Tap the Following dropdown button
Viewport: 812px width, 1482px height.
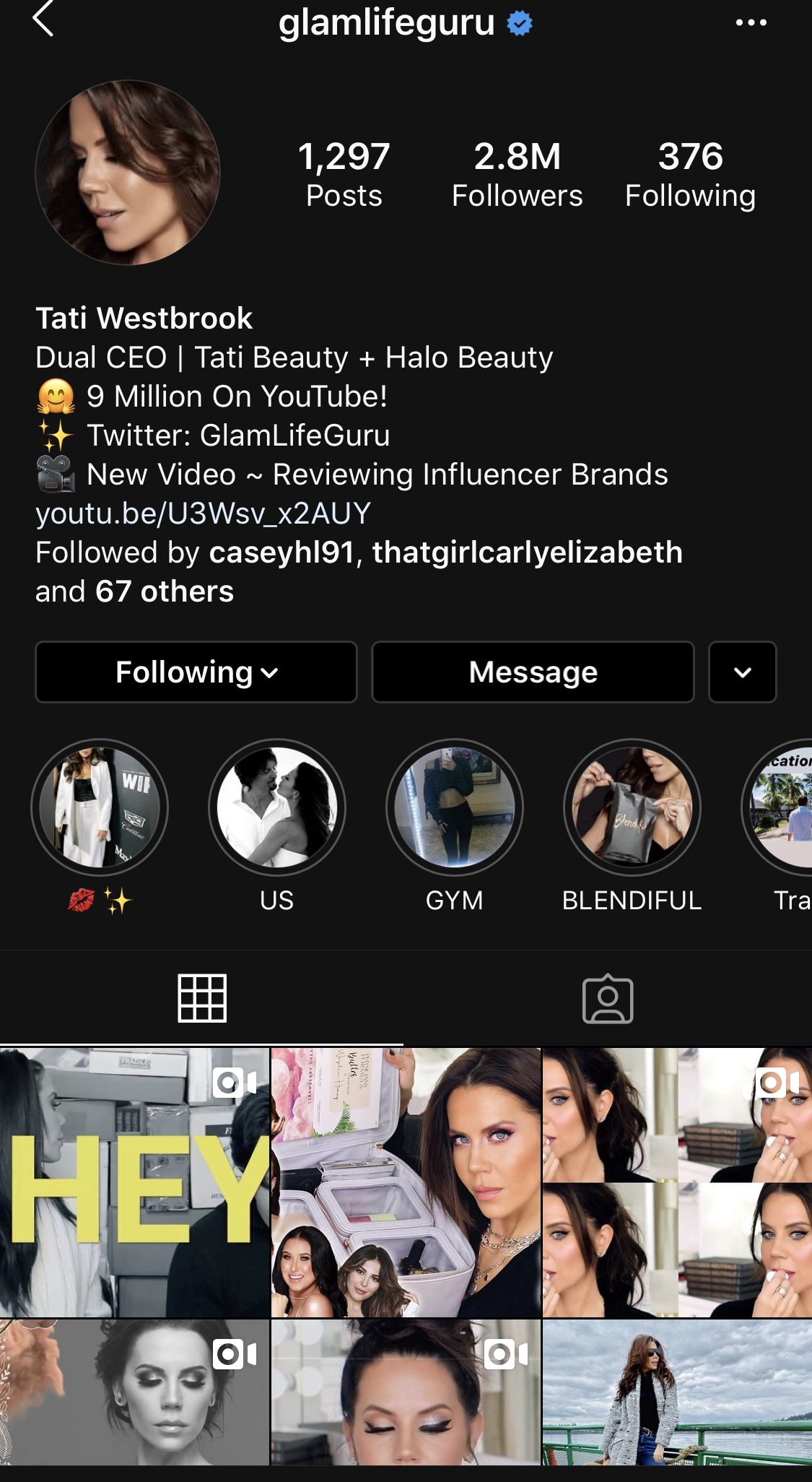point(196,672)
